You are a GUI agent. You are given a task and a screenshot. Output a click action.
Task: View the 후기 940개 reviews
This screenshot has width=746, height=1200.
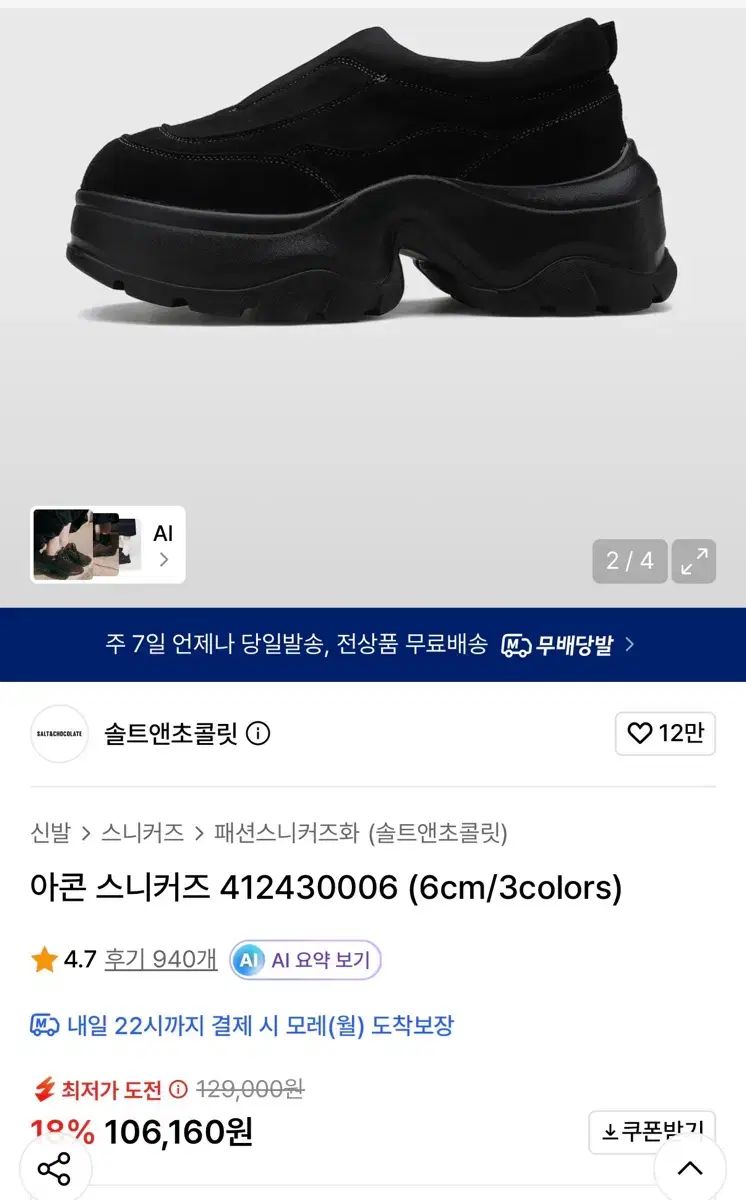point(161,960)
